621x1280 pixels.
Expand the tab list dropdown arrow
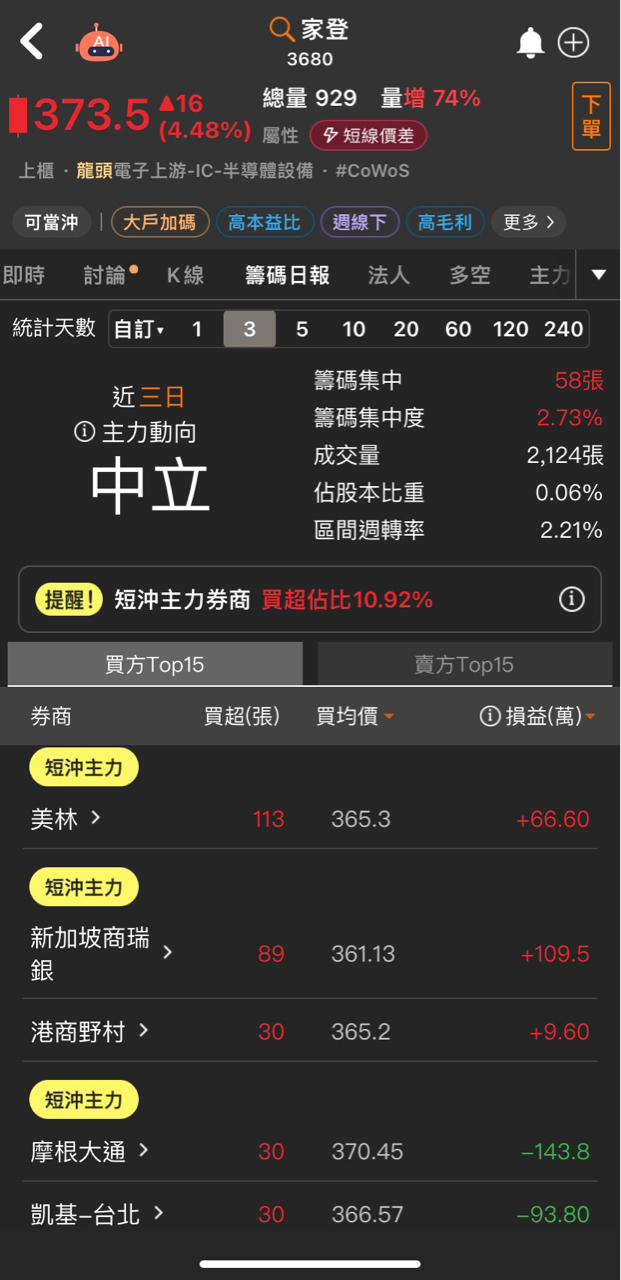coord(598,275)
